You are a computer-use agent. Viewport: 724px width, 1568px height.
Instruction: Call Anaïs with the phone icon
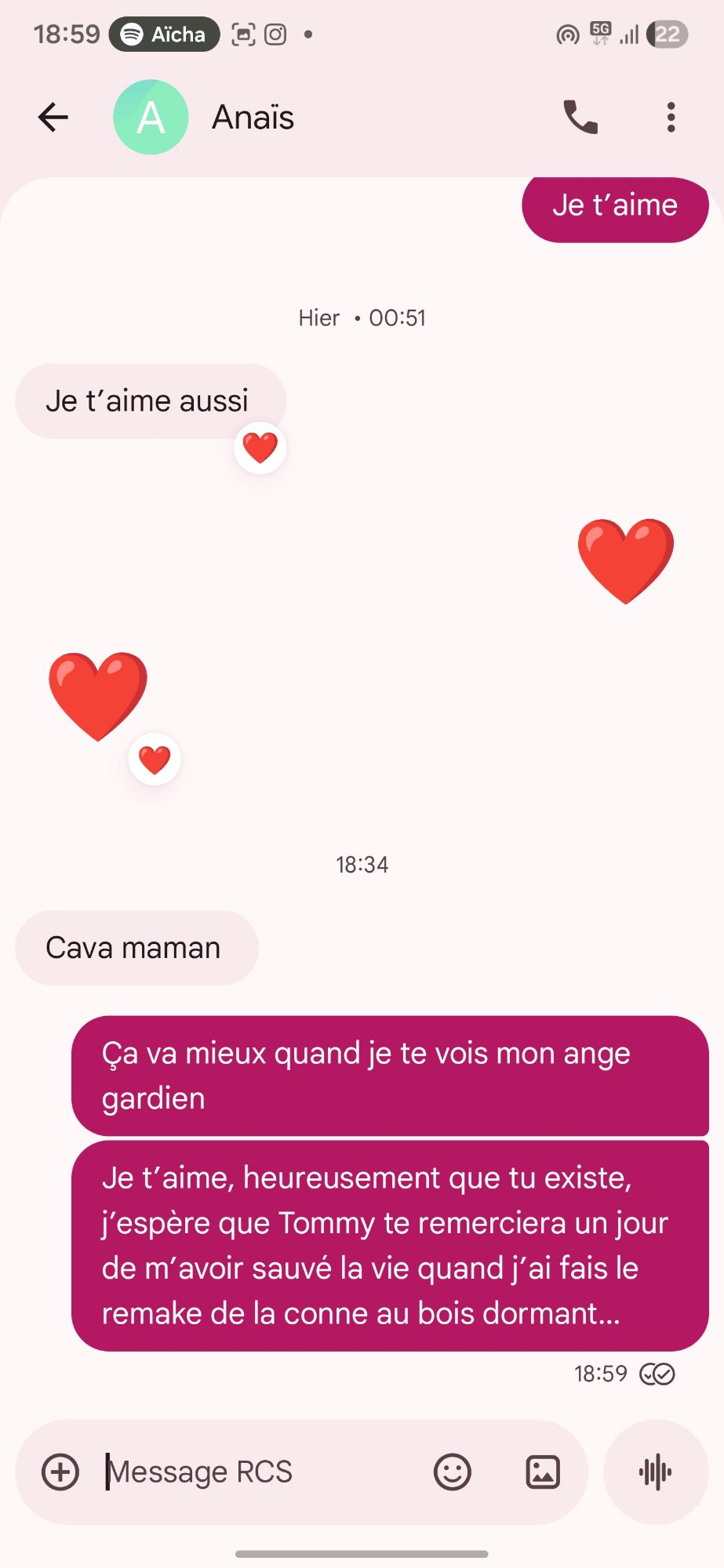point(580,118)
